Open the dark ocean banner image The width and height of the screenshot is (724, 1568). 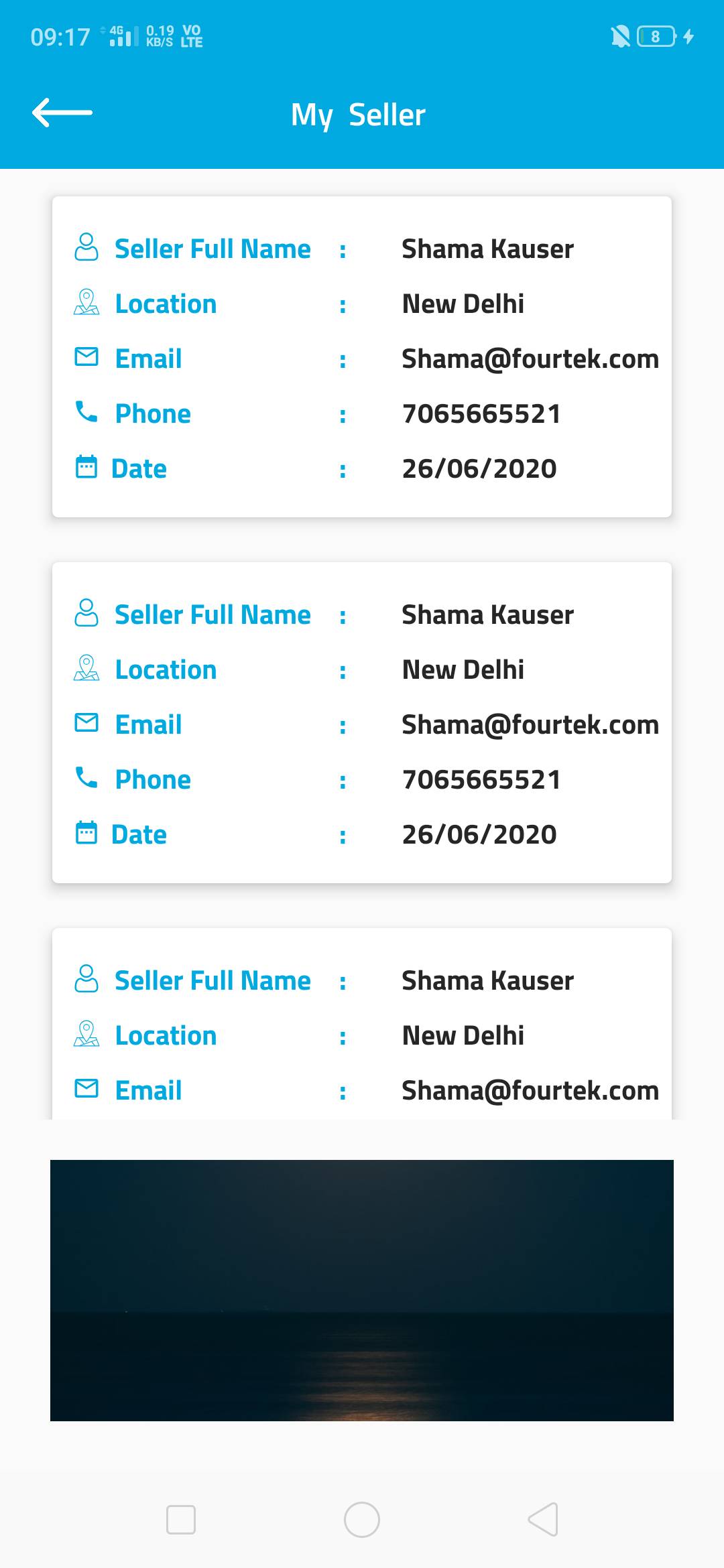[362, 1290]
